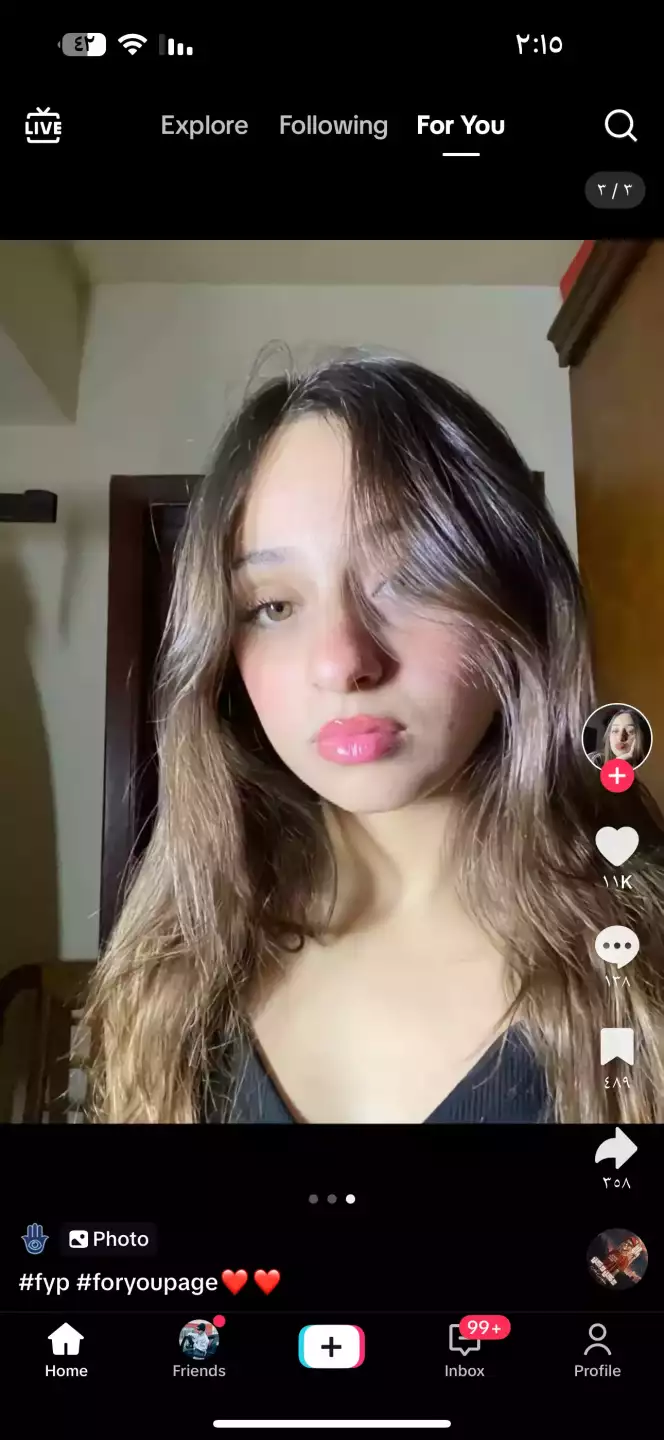Open the comments on this post
The image size is (664, 1440).
coord(617,947)
